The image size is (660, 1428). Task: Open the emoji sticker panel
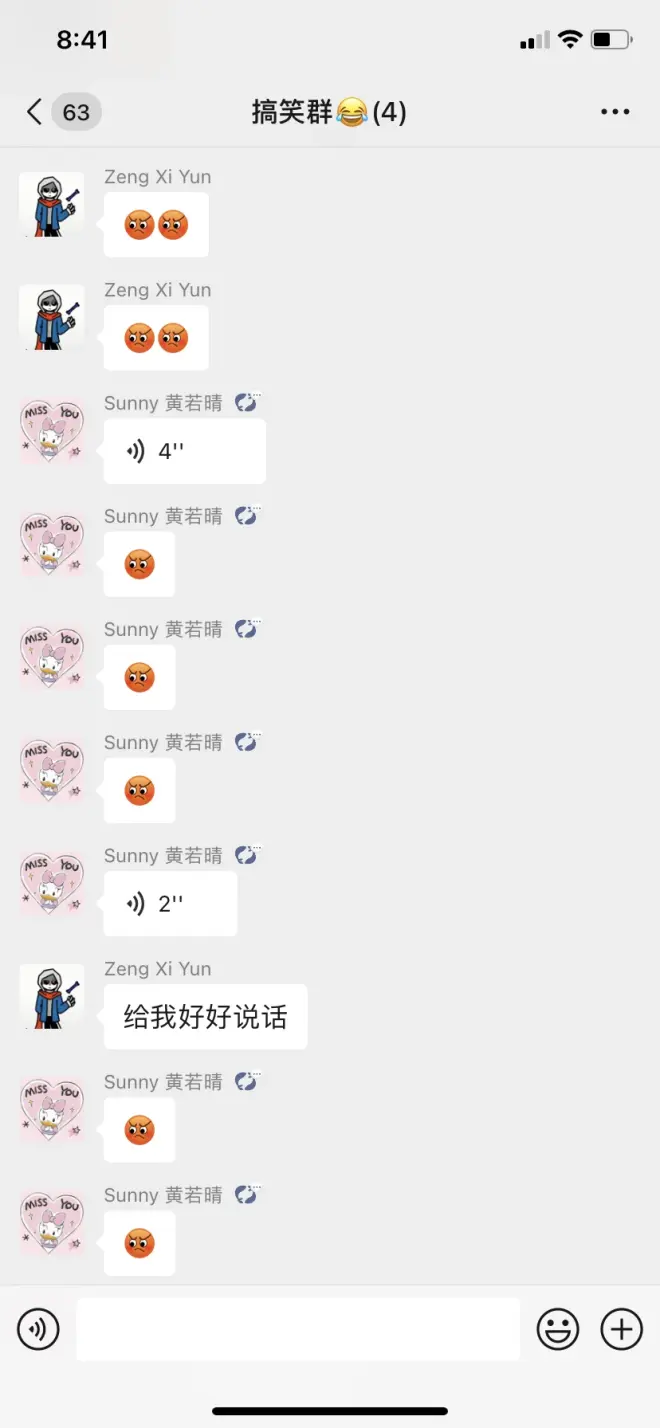coord(558,1329)
